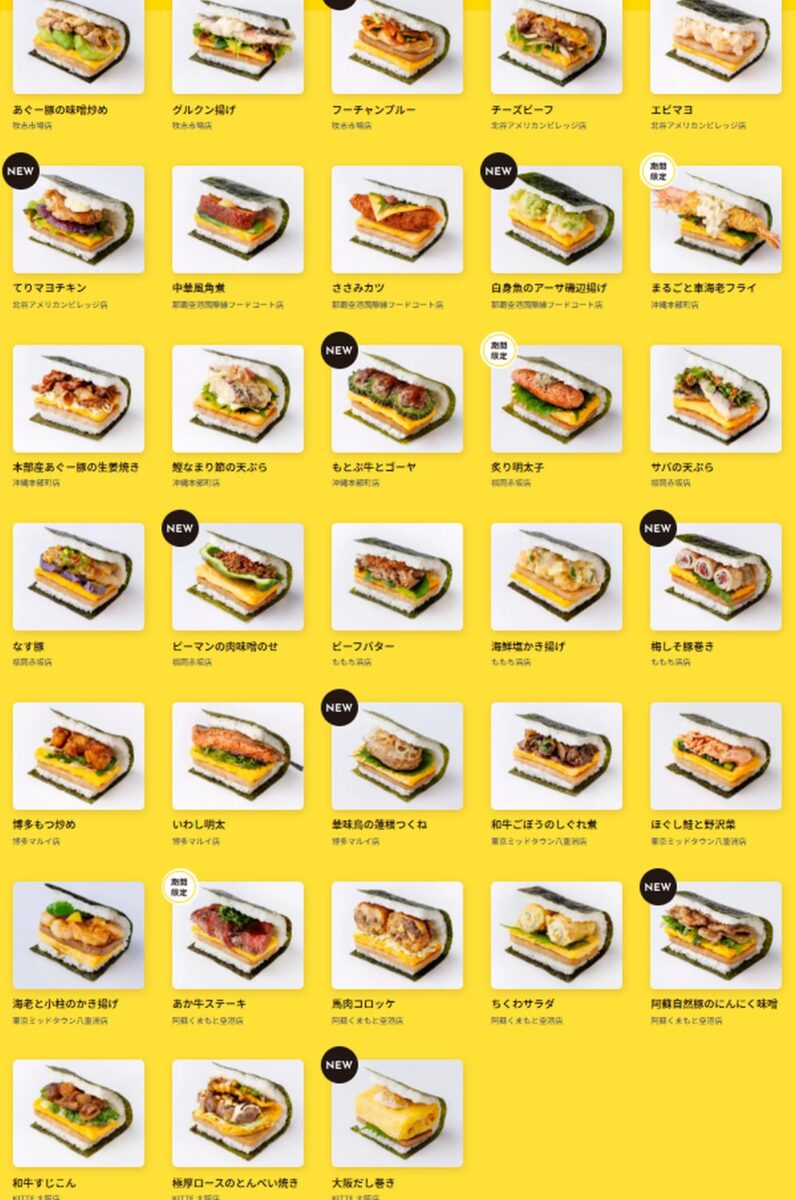Tap the サバの天ぷら item tile
Screen dimensions: 796x1200
[x=715, y=399]
